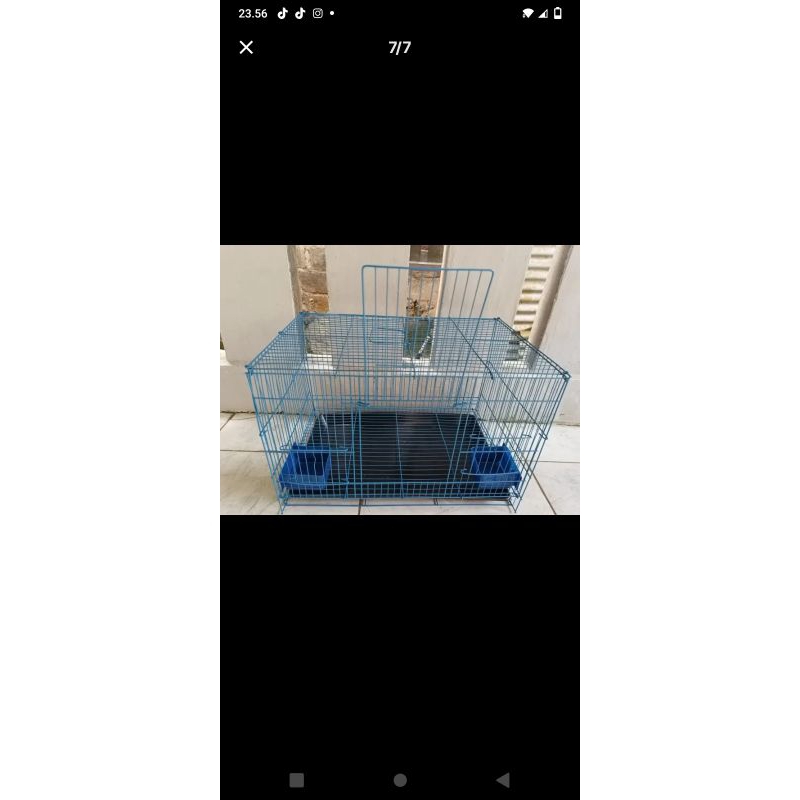Close the image viewer
This screenshot has height=800, width=800.
click(x=246, y=47)
